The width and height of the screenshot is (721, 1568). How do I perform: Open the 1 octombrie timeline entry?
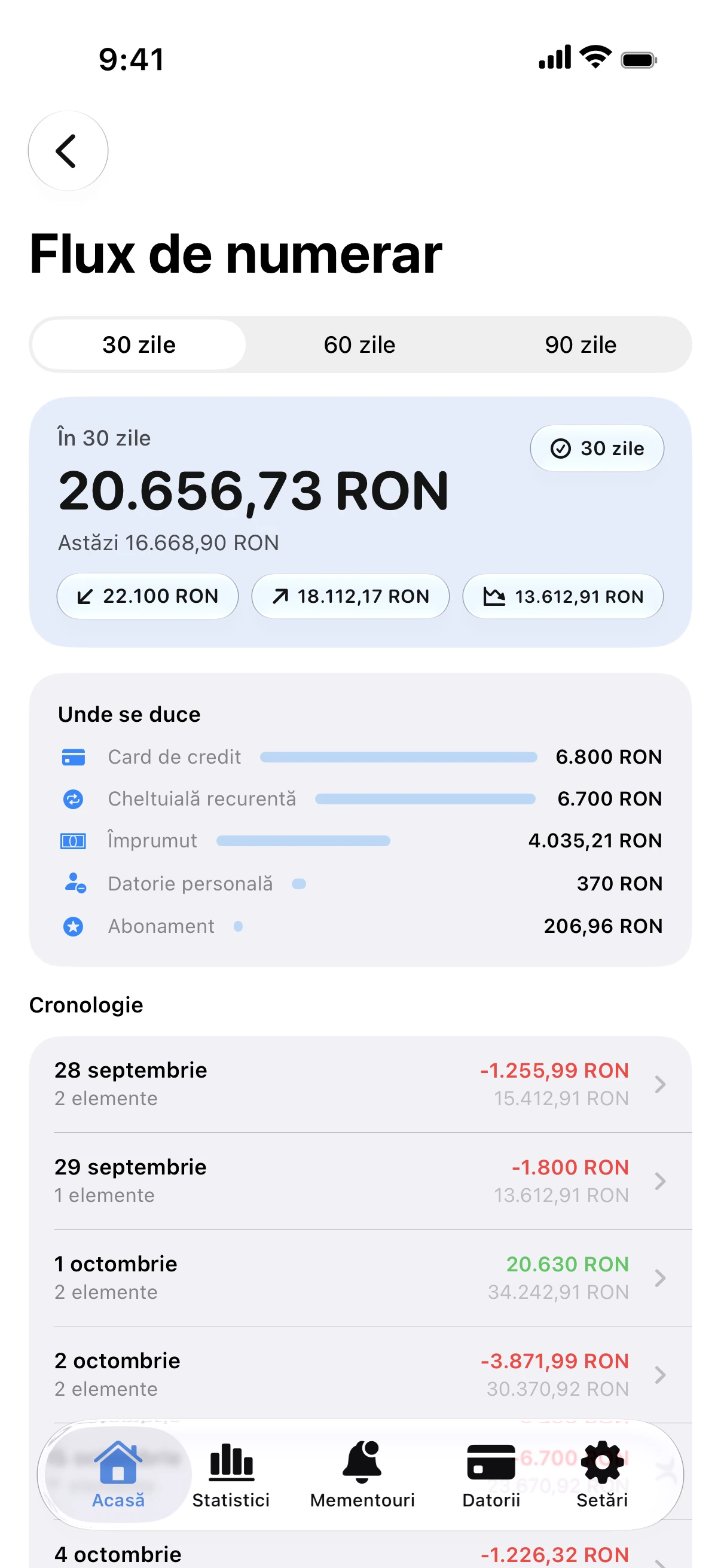tap(360, 1277)
